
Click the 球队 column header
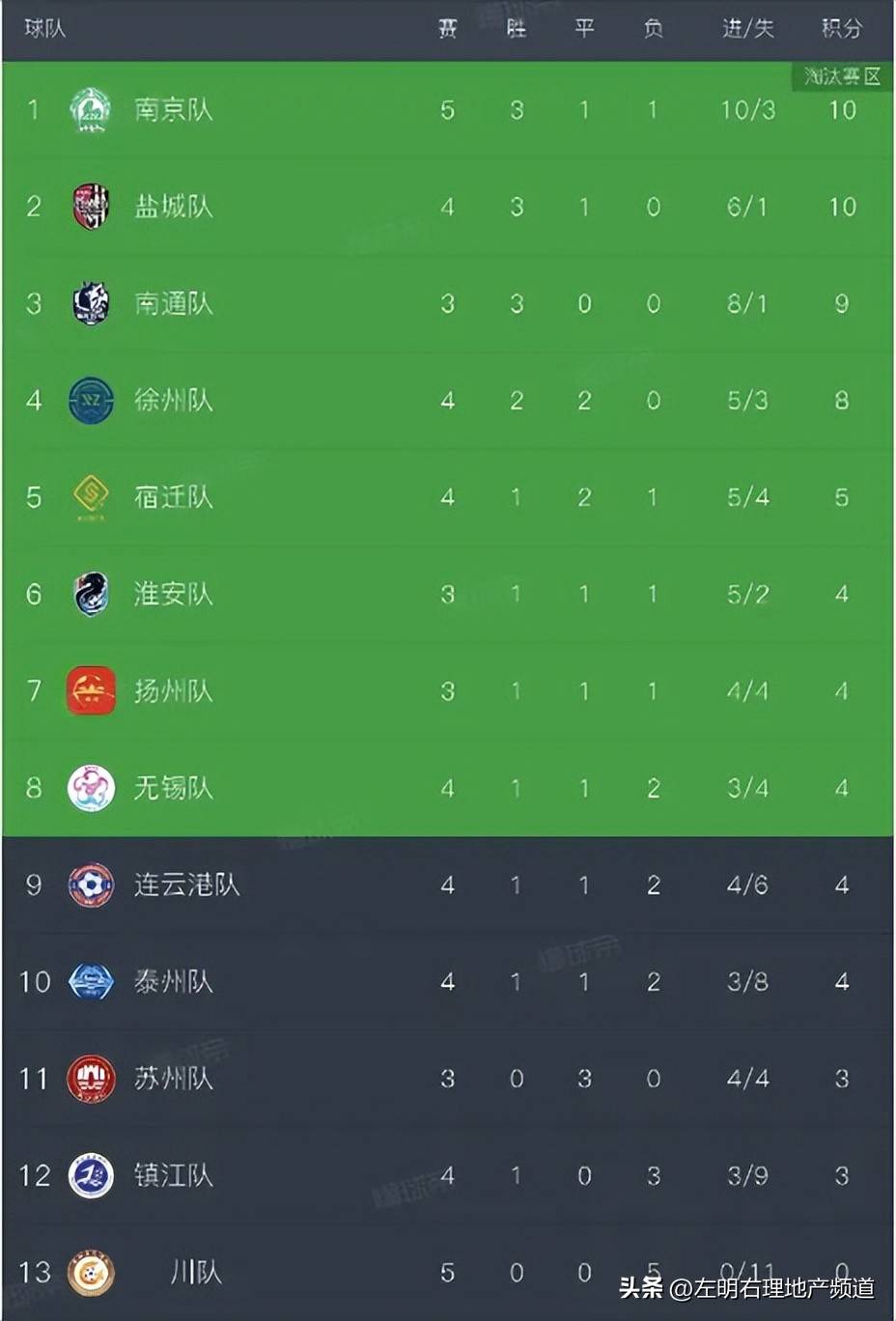[x=43, y=28]
